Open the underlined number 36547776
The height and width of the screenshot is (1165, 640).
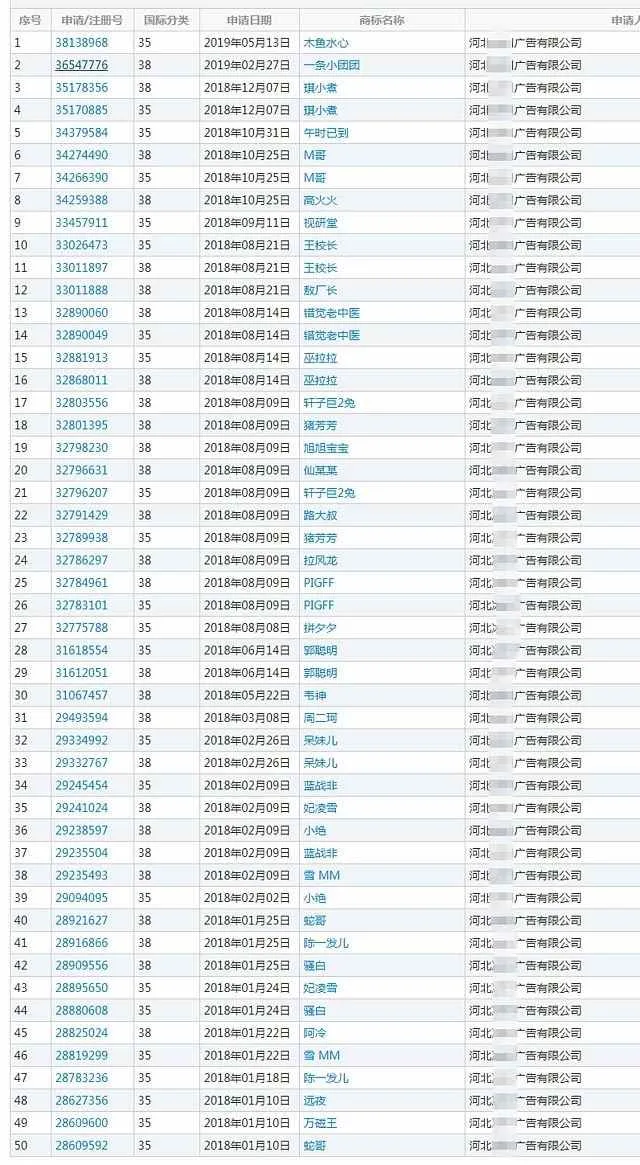82,65
